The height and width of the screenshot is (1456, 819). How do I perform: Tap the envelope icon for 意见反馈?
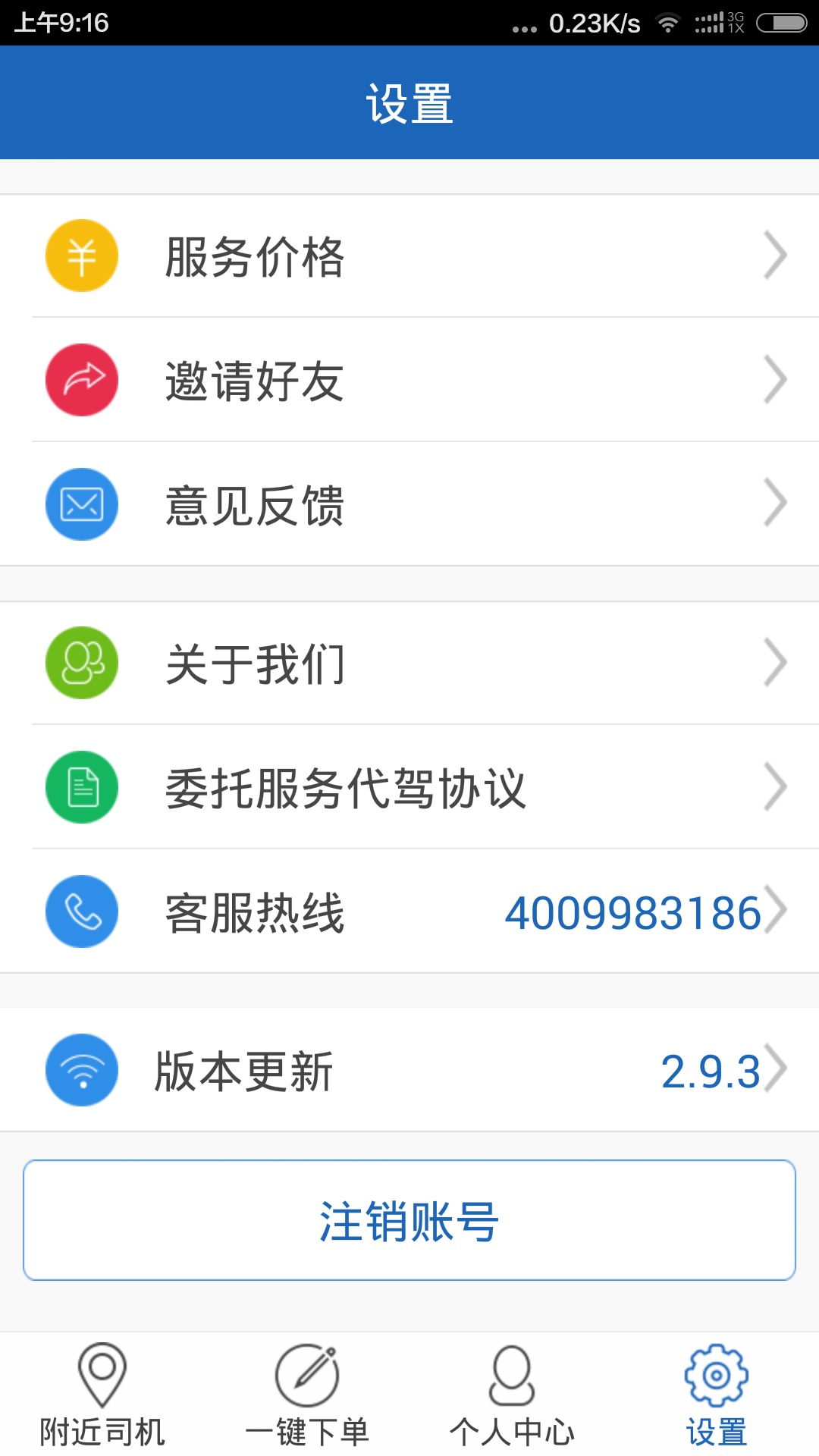click(x=82, y=504)
